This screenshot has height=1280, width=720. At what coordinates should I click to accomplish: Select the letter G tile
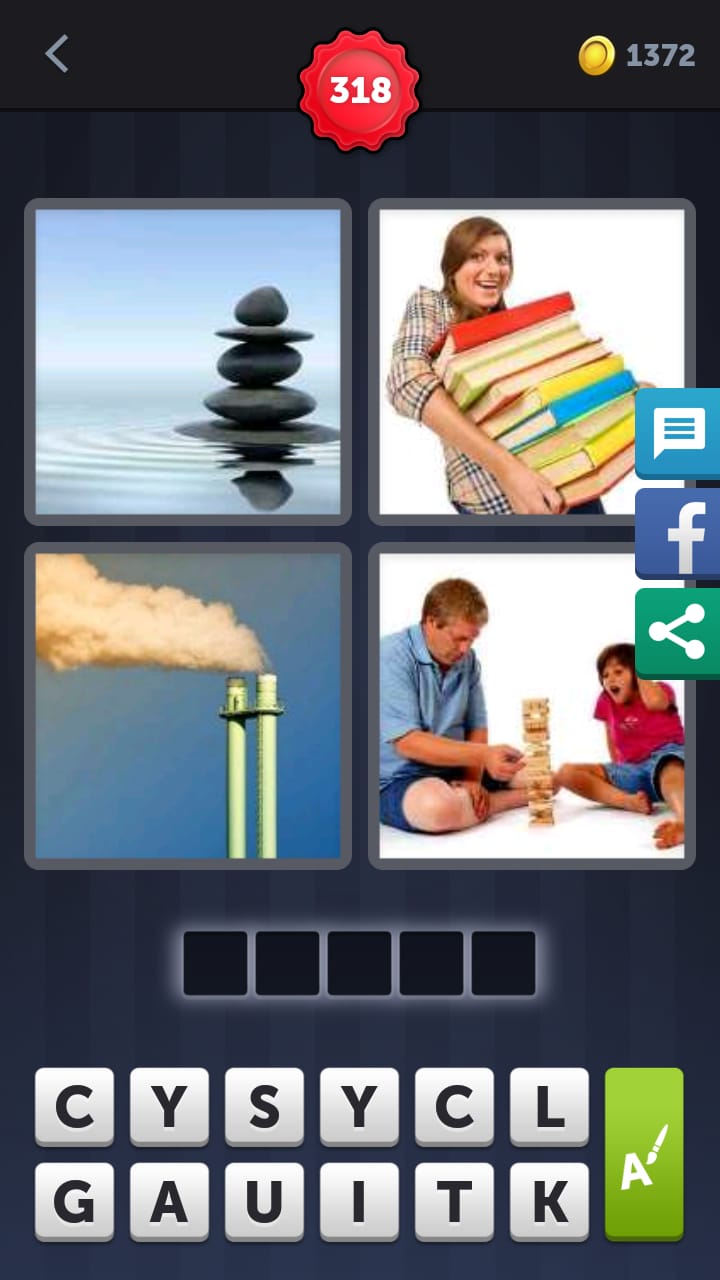click(74, 1201)
